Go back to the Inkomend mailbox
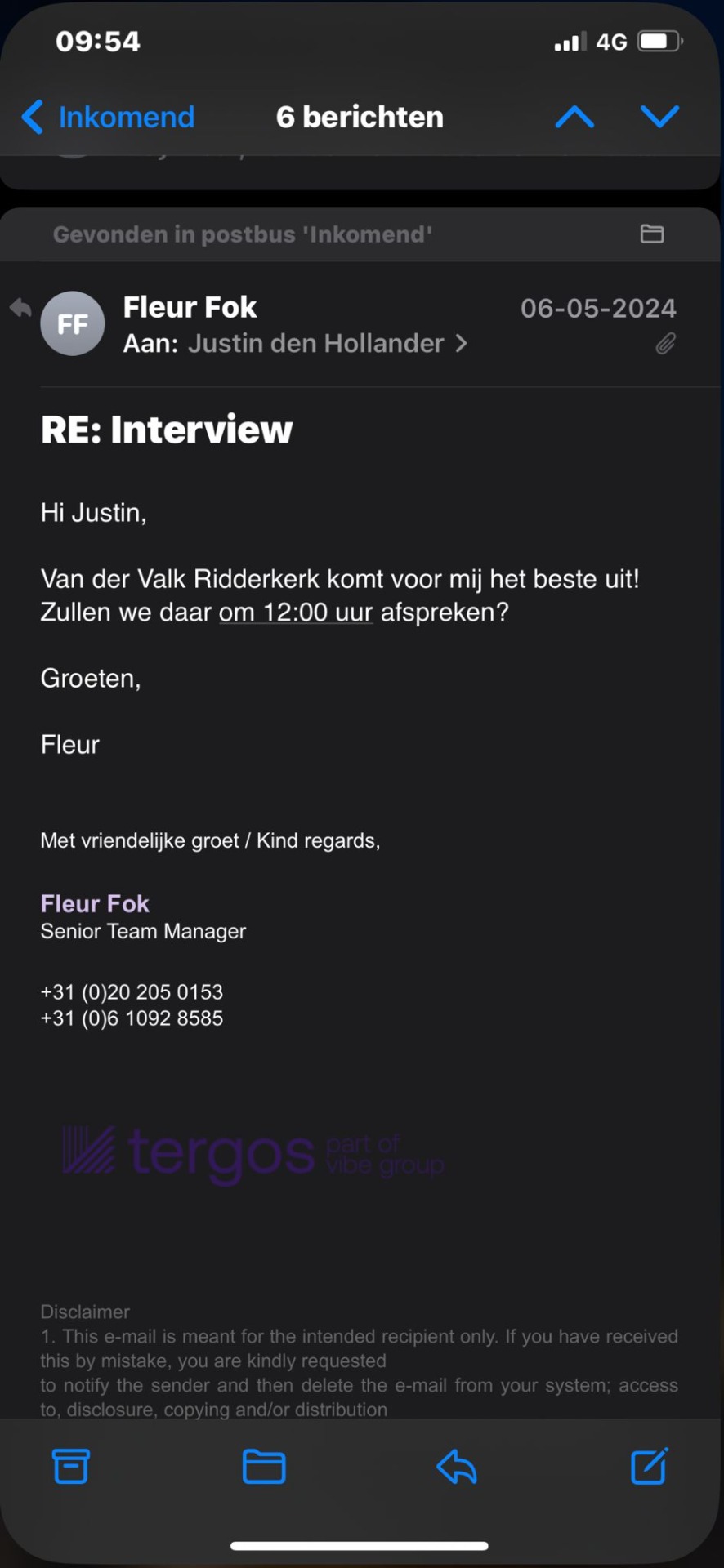The image size is (724, 1568). click(108, 117)
